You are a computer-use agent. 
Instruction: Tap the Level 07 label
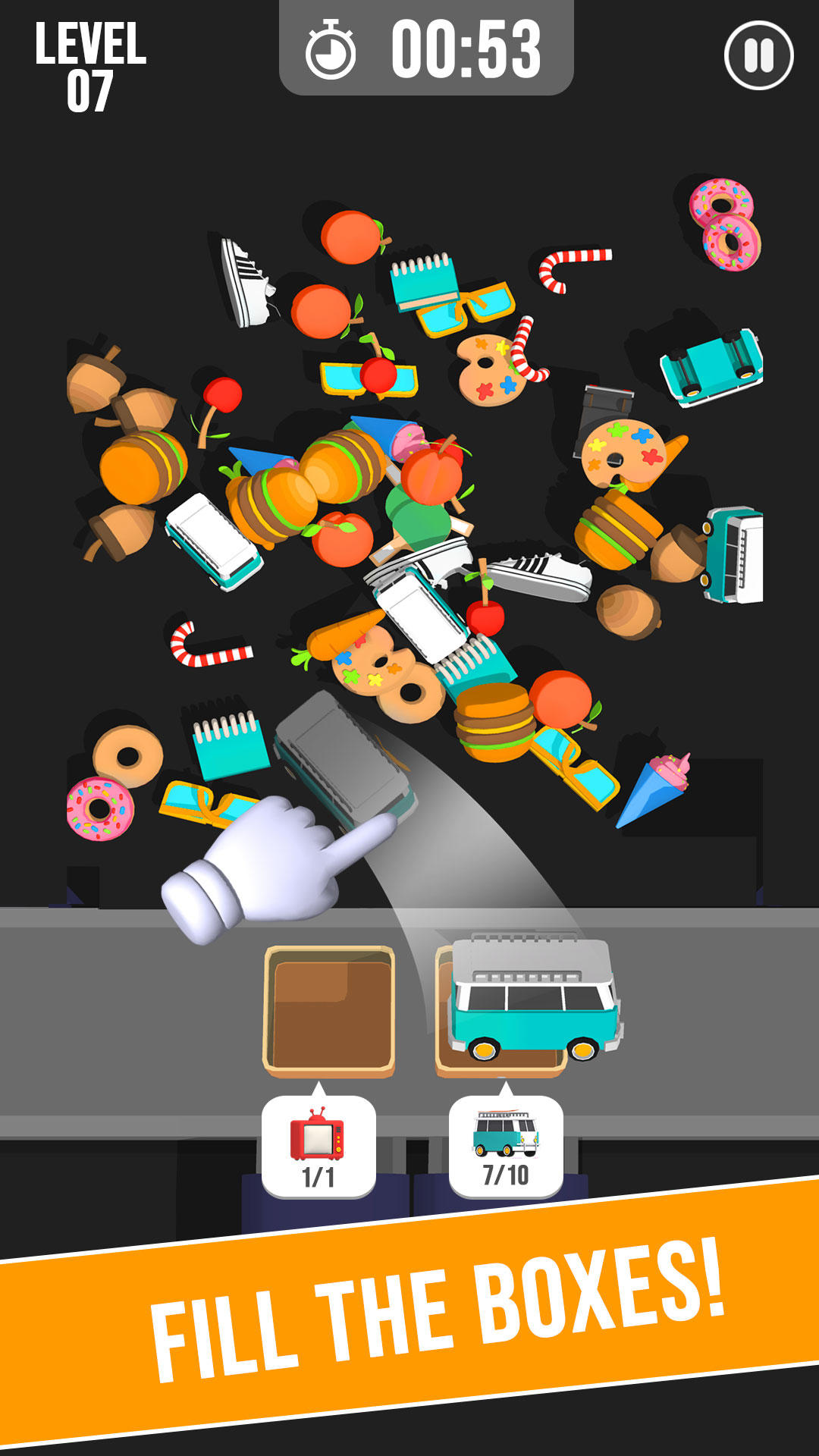(91, 64)
